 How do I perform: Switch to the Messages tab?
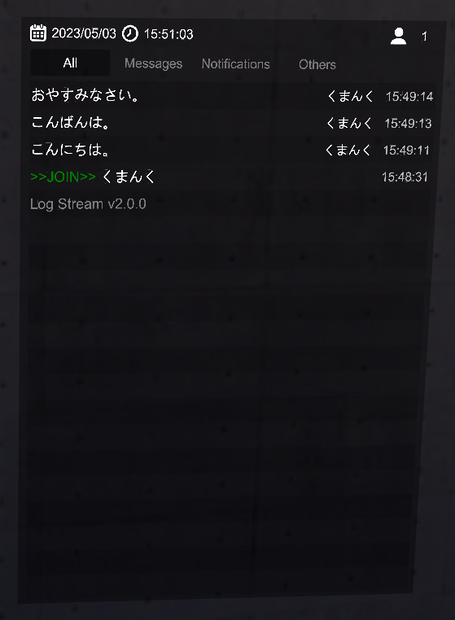coord(153,64)
